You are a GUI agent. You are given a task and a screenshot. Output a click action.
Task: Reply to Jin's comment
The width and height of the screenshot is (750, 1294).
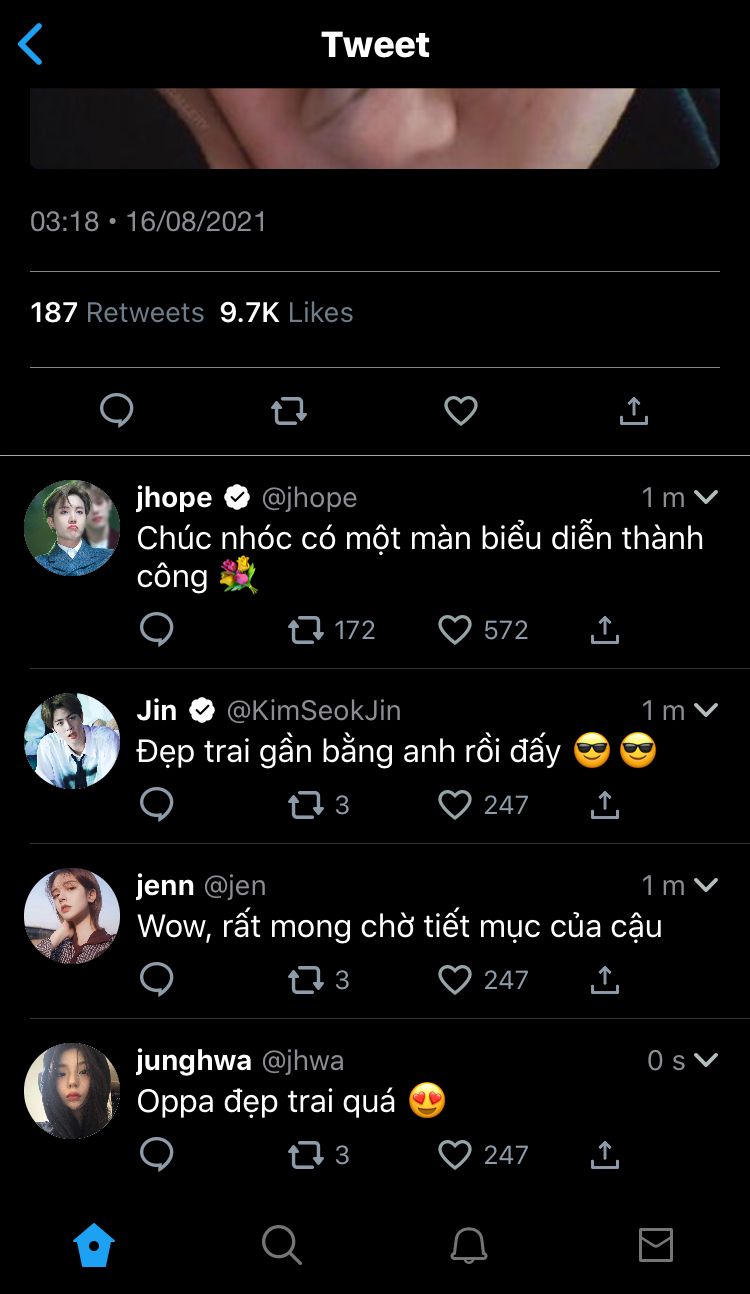[x=157, y=805]
